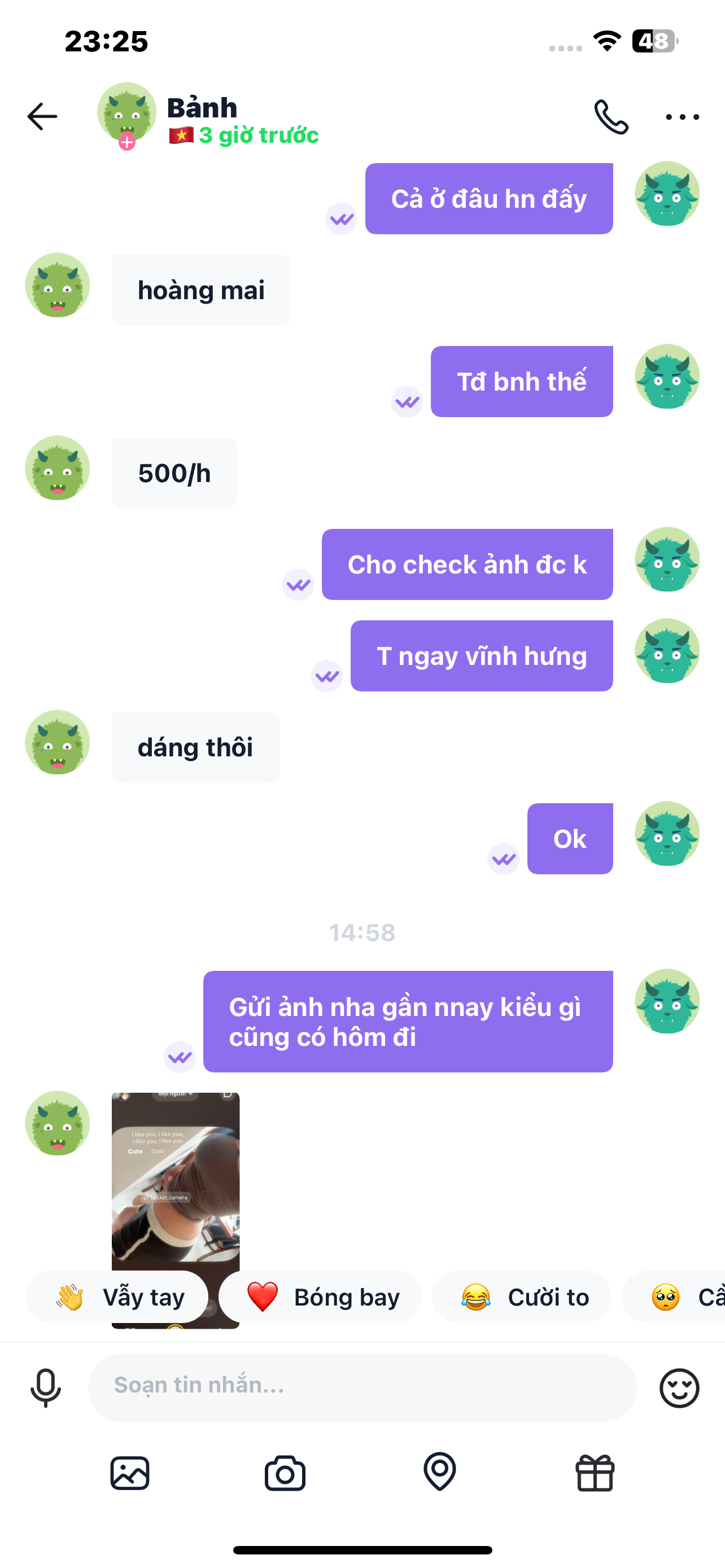Attach a picture from the gallery
The image size is (725, 1568).
coord(130,1473)
